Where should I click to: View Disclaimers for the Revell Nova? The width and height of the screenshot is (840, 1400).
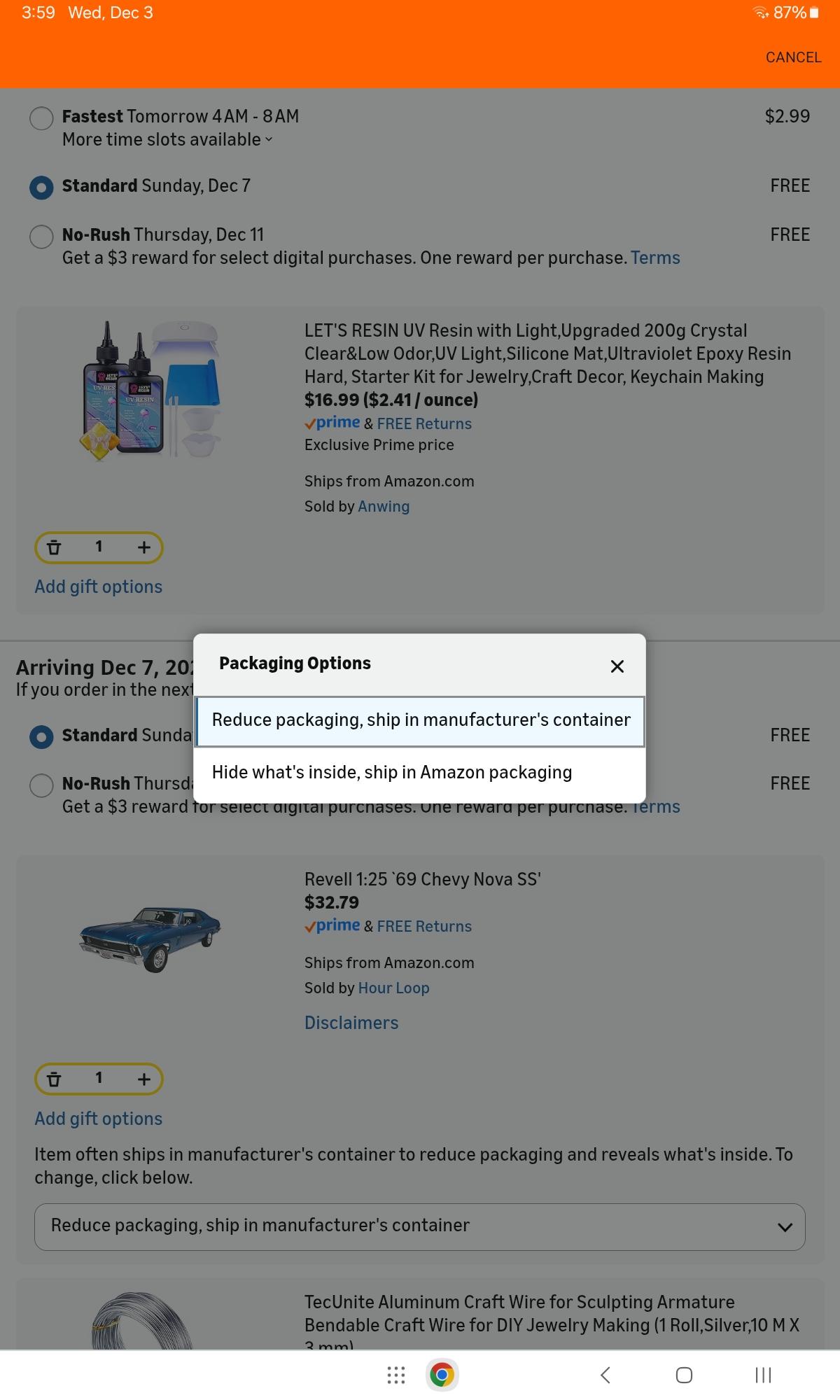(x=351, y=1023)
